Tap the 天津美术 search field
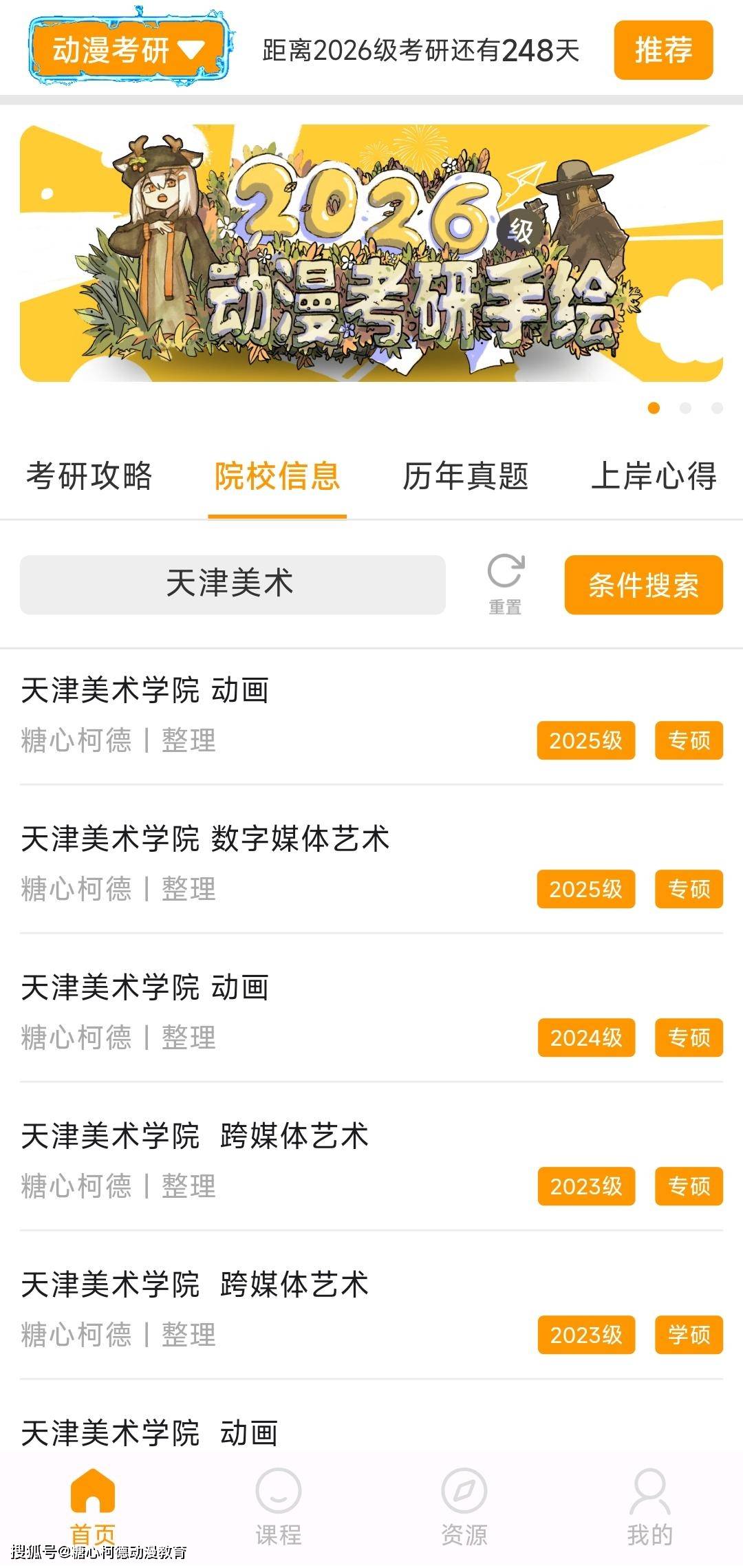This screenshot has height=1568, width=743. pyautogui.click(x=232, y=584)
